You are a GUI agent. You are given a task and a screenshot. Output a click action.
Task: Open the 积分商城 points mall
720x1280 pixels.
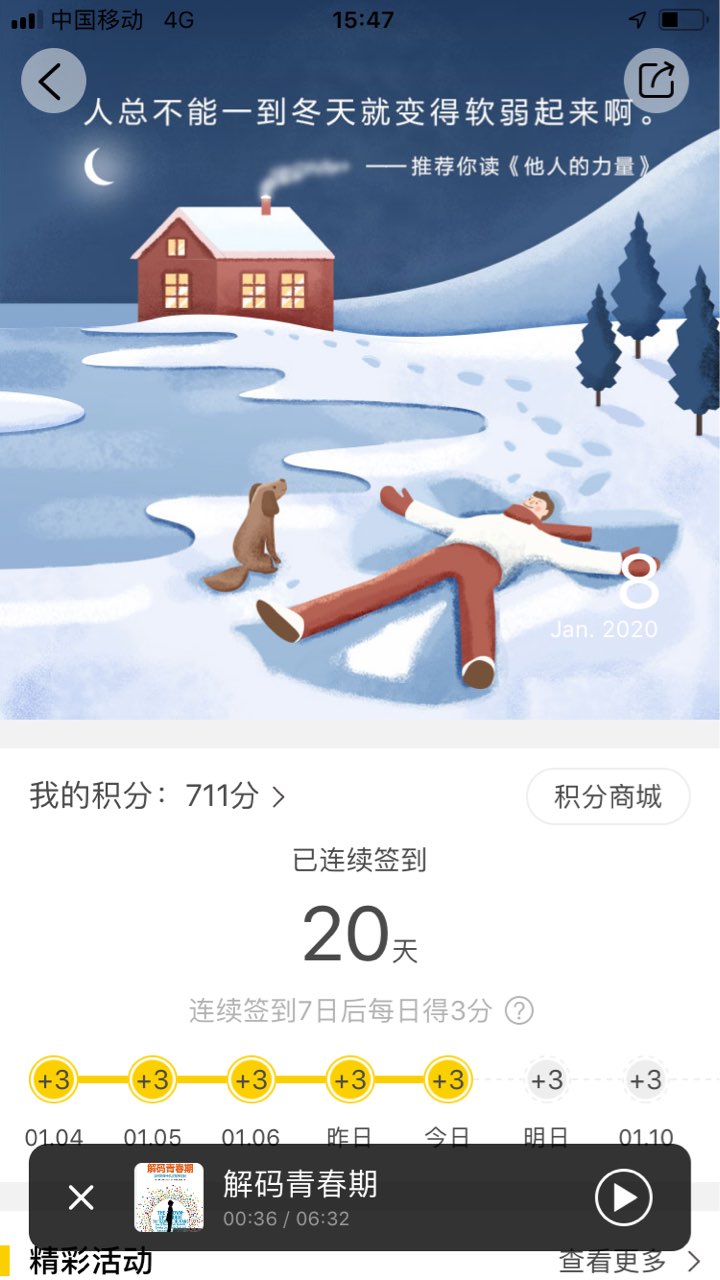[608, 796]
